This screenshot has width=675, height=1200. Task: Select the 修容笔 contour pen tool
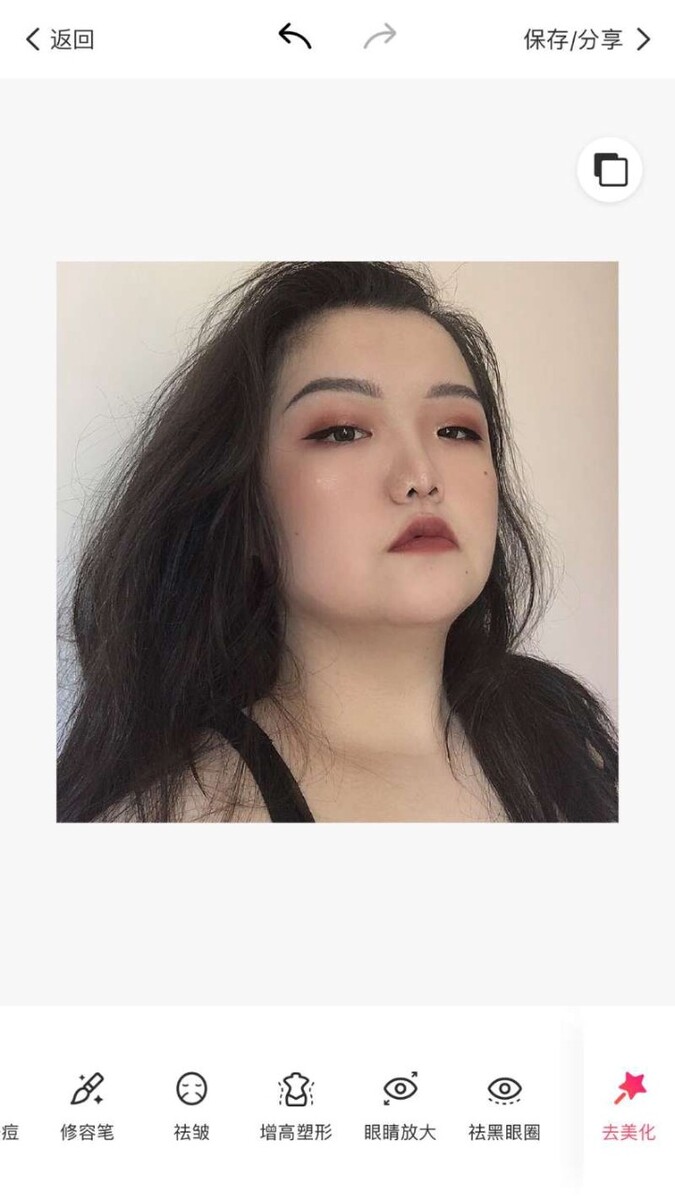coord(87,1107)
